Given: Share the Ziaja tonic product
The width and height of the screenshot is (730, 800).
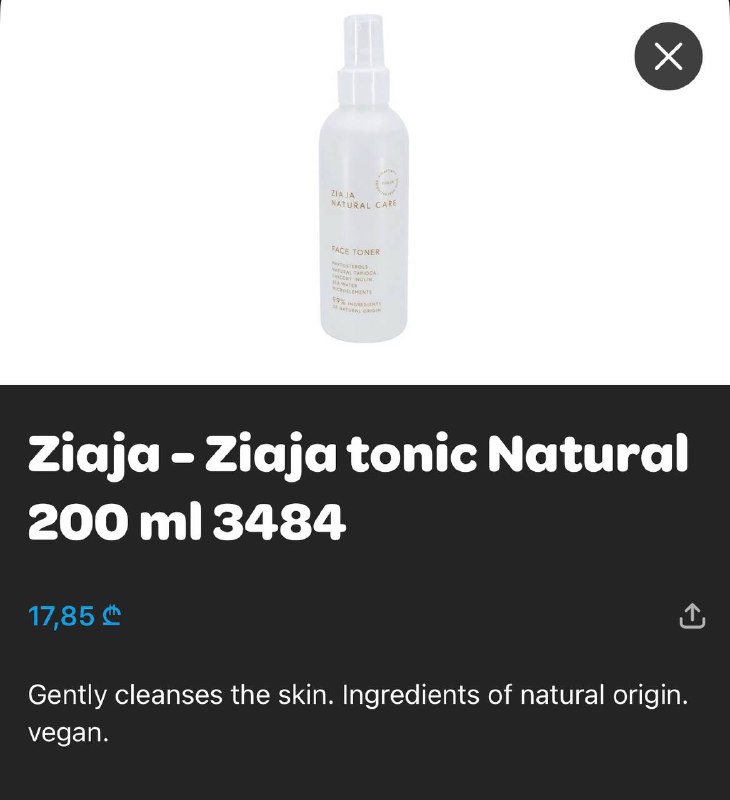Looking at the screenshot, I should click(x=692, y=616).
